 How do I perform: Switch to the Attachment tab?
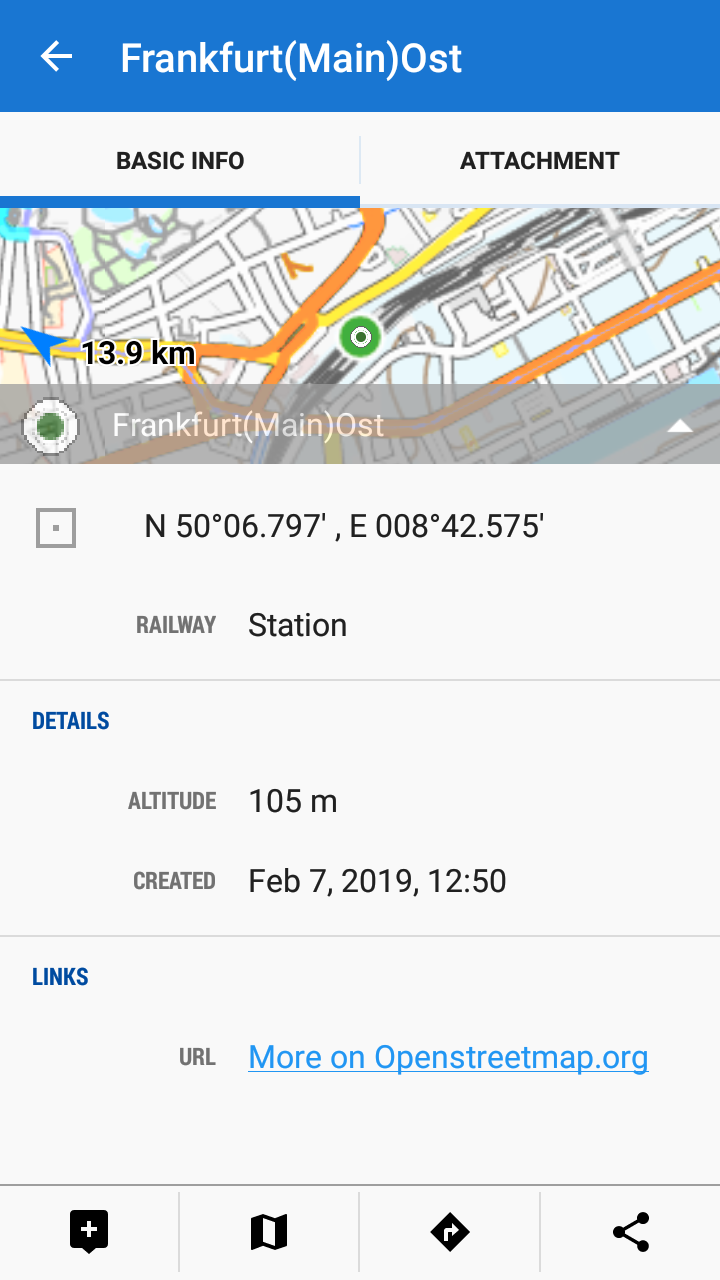tap(539, 161)
